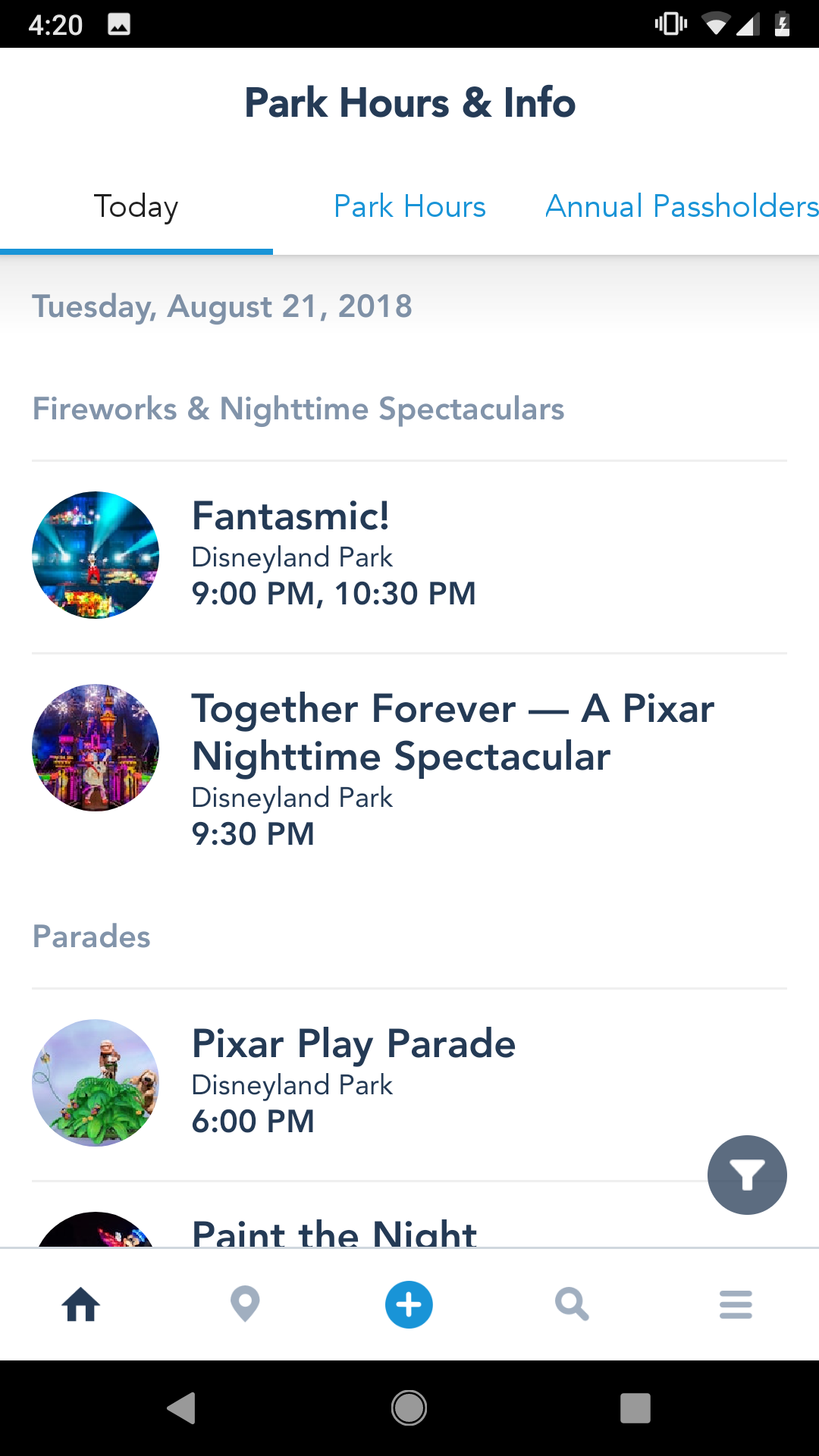This screenshot has width=819, height=1456.
Task: Open recent apps from navigation bar
Action: (635, 1408)
